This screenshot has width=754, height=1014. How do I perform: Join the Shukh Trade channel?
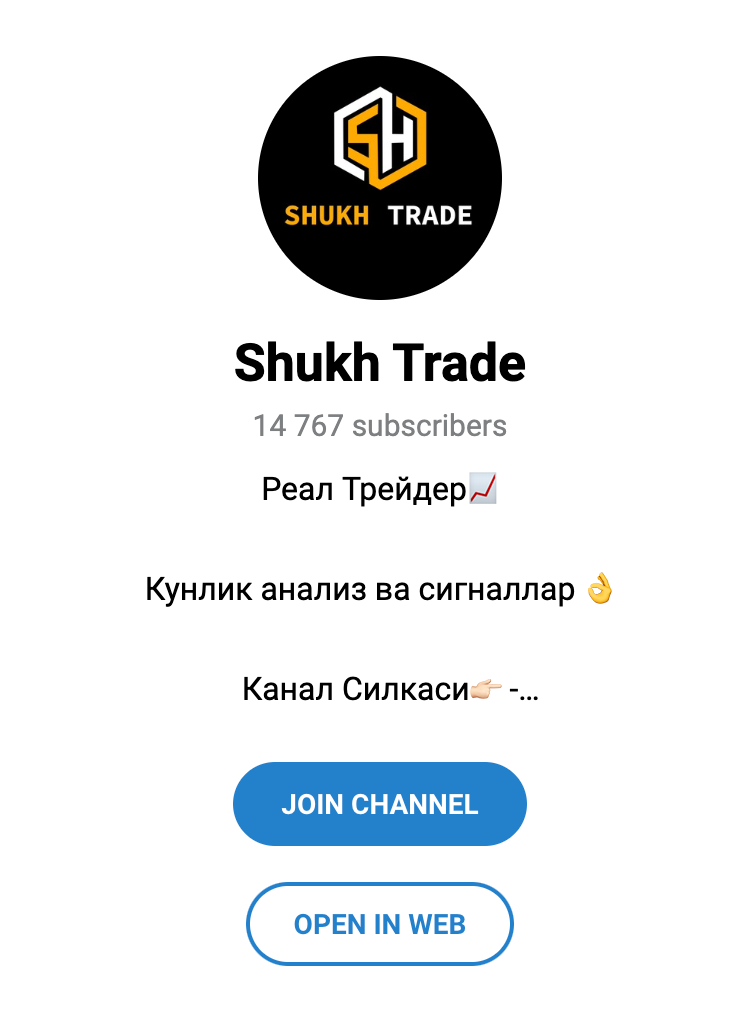[x=379, y=804]
